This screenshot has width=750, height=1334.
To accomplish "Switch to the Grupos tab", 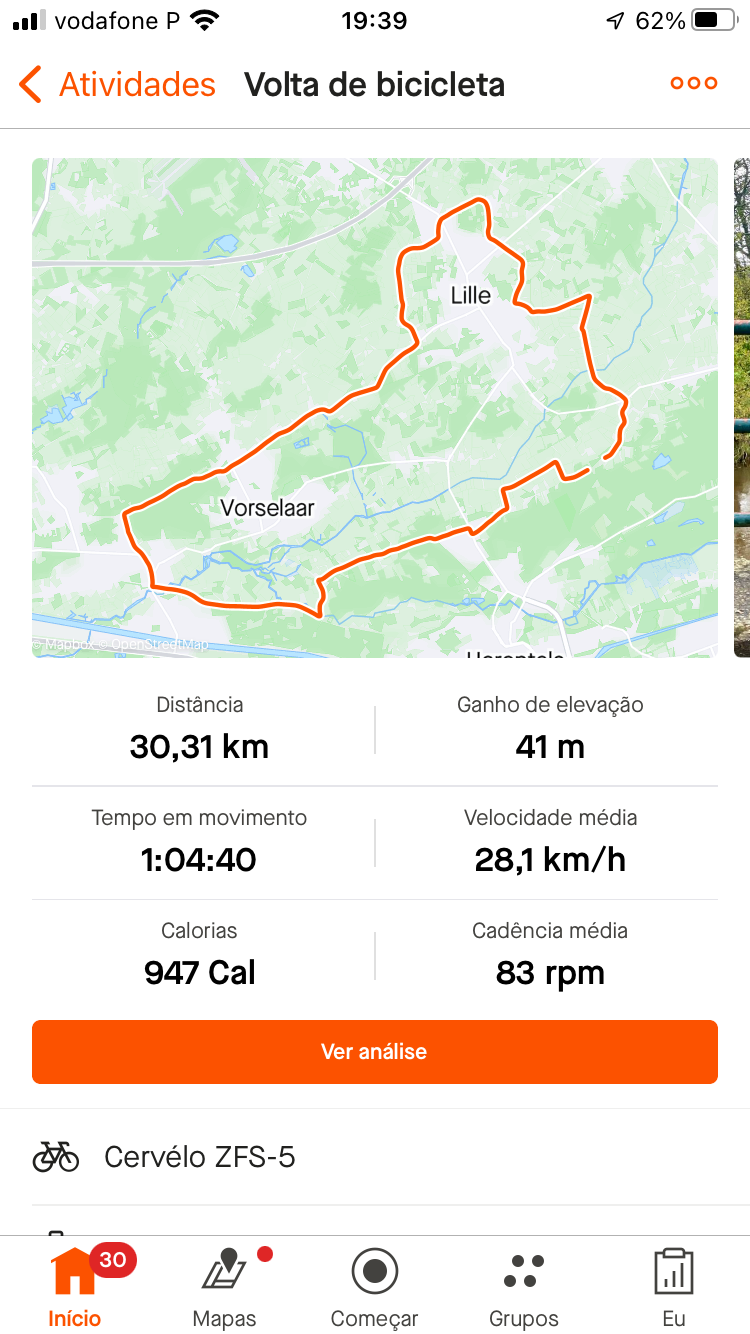I will click(x=524, y=1288).
